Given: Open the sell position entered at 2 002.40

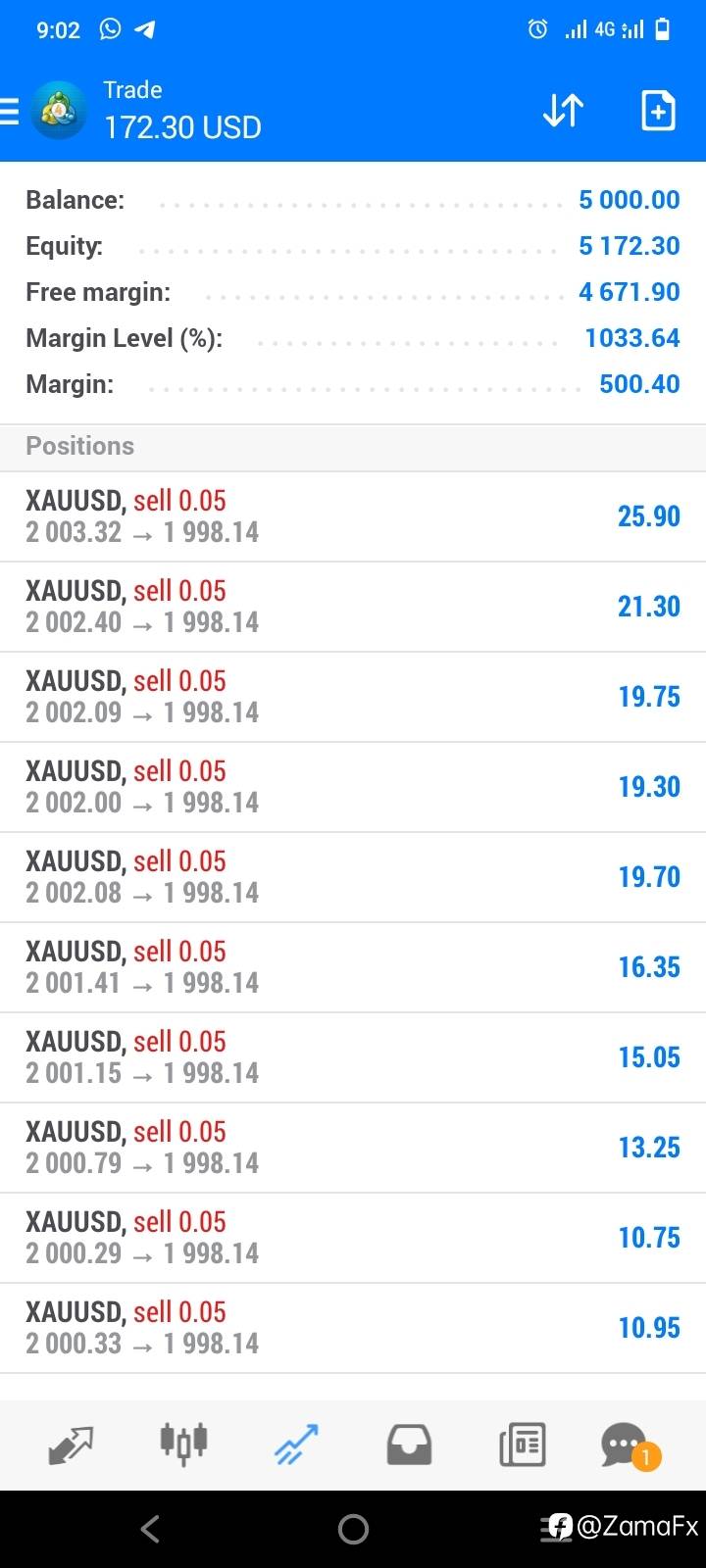Looking at the screenshot, I should tap(353, 607).
